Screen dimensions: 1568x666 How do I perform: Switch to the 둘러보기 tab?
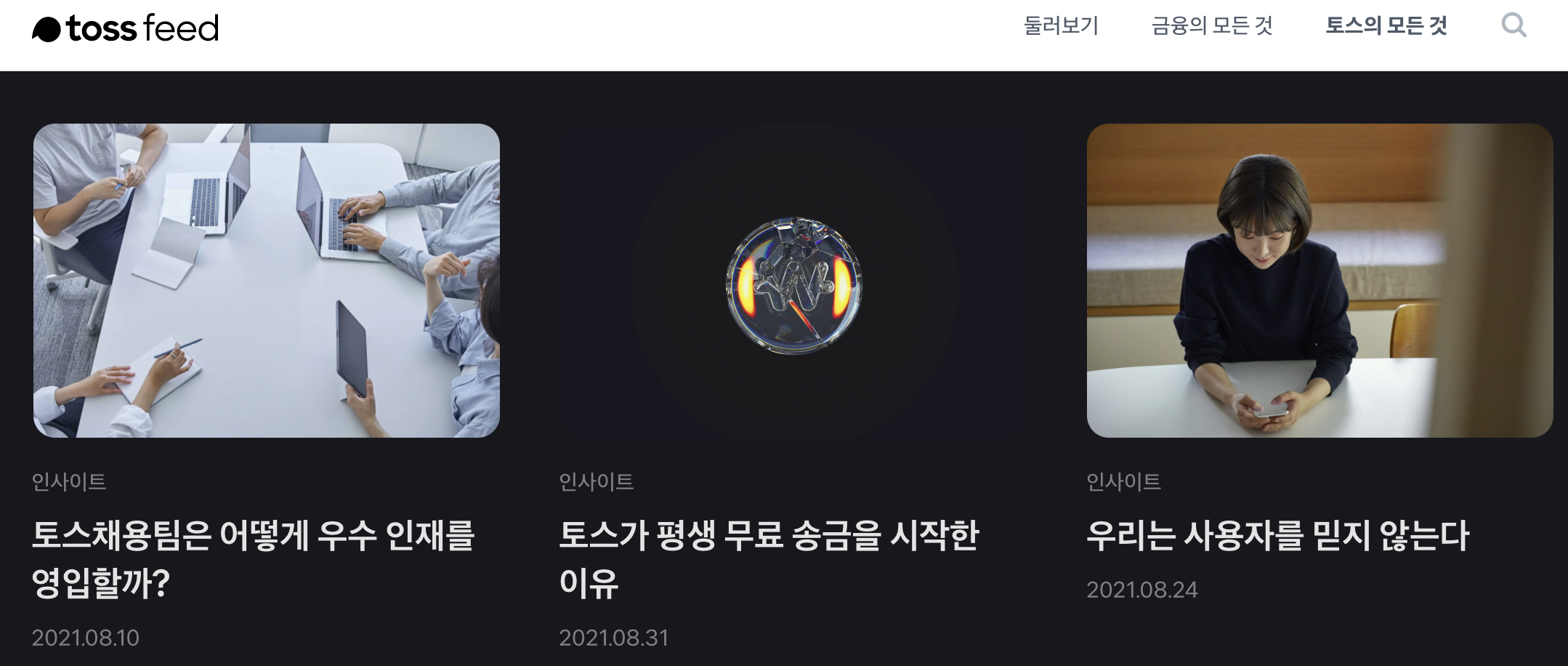(x=1061, y=26)
